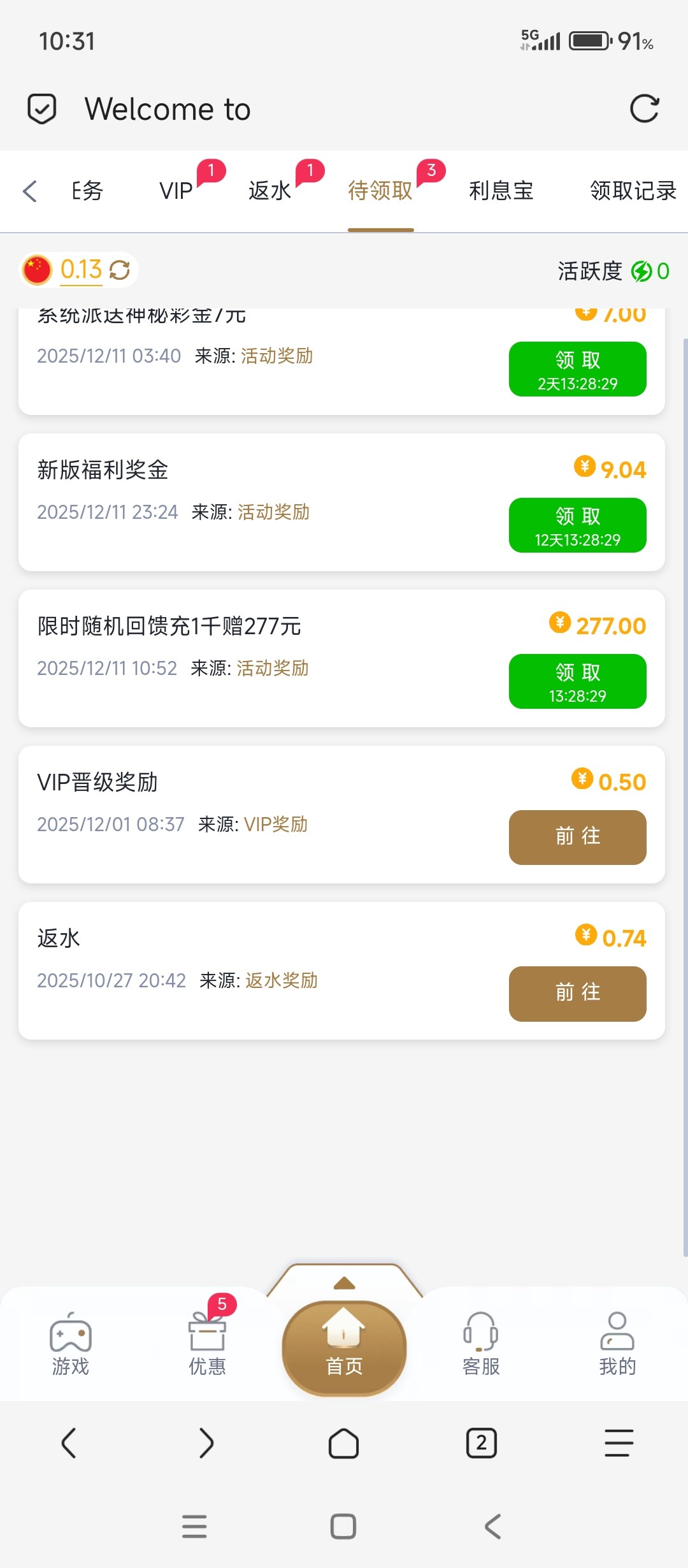688x1568 pixels.
Task: Claim the 277.00 reward with 领取 button
Action: [x=577, y=681]
